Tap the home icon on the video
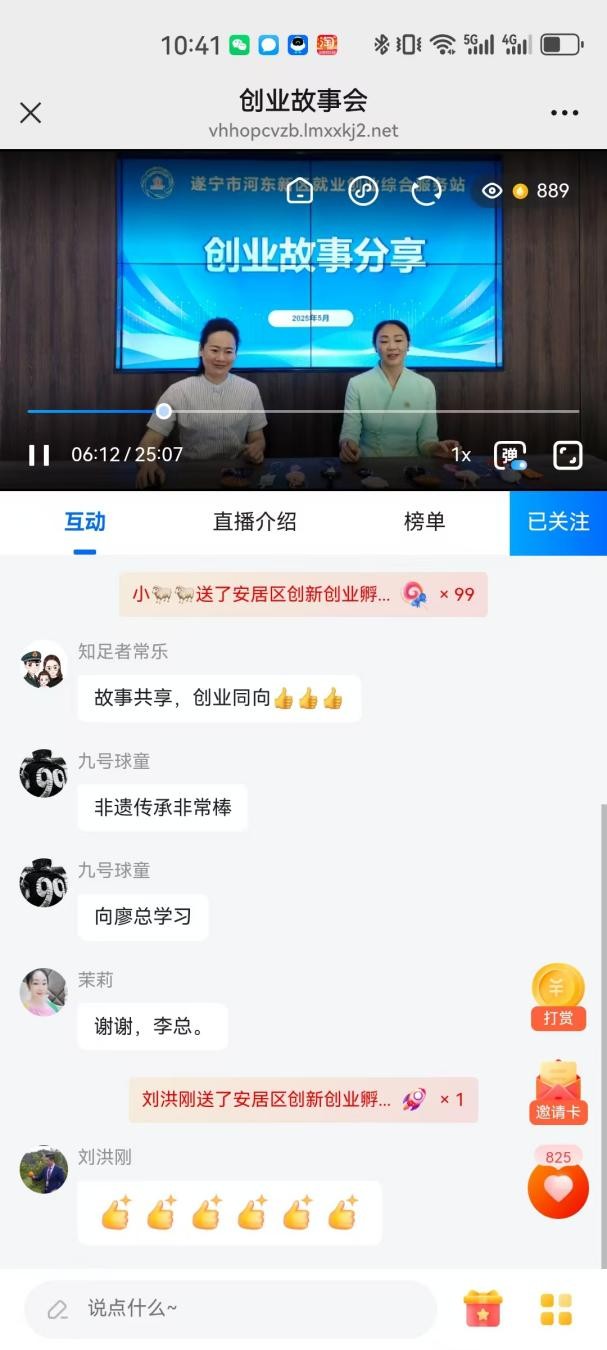Viewport: 607px width, 1350px height. point(299,192)
